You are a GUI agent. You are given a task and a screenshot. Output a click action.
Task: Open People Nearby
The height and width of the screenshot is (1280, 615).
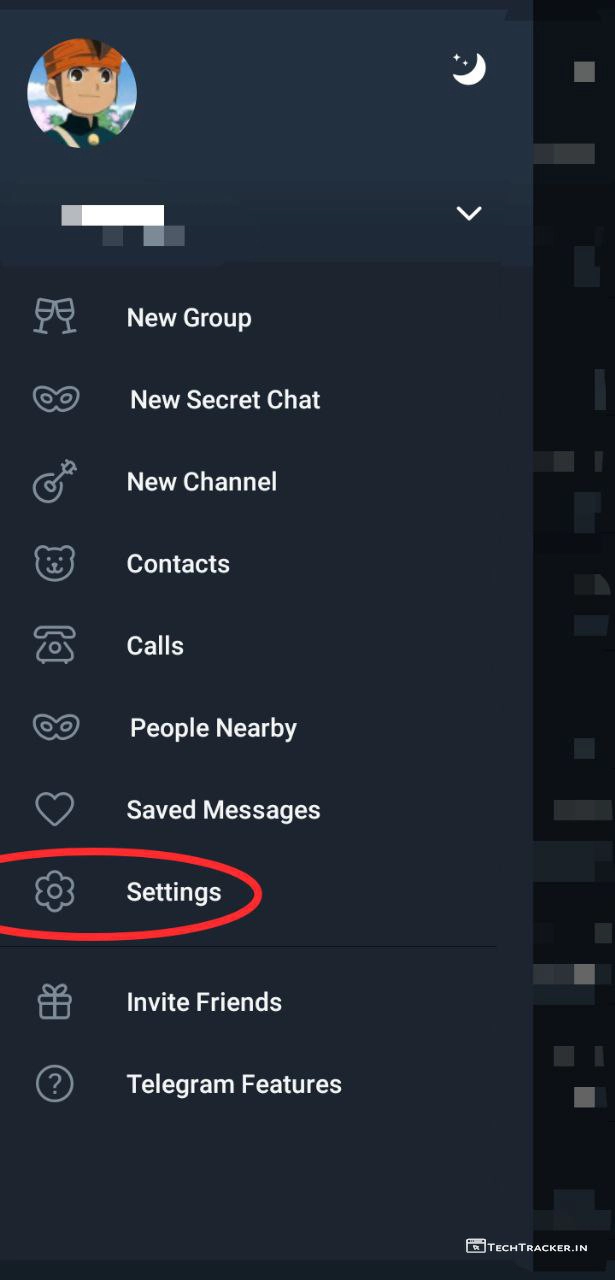[213, 728]
